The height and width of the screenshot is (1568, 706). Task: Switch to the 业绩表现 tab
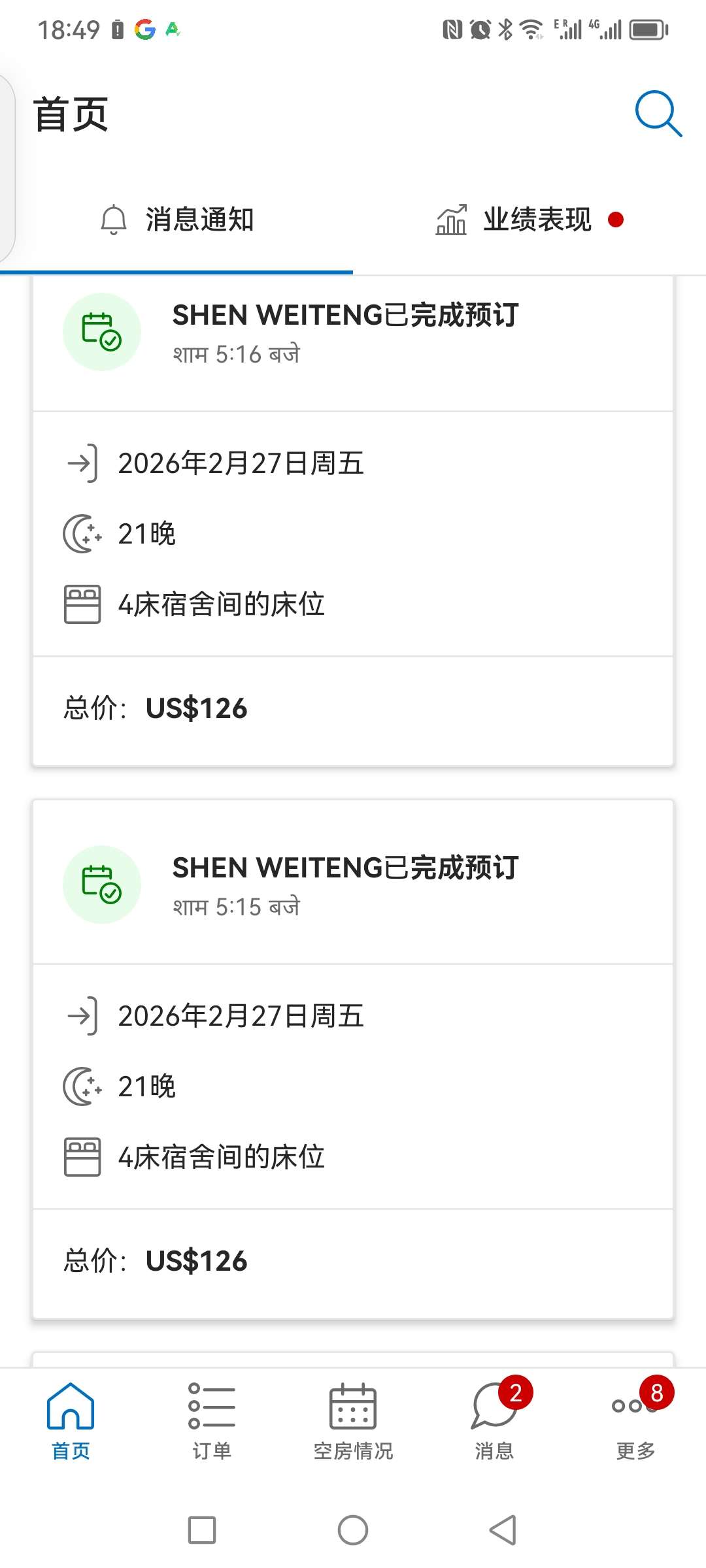pyautogui.click(x=529, y=220)
